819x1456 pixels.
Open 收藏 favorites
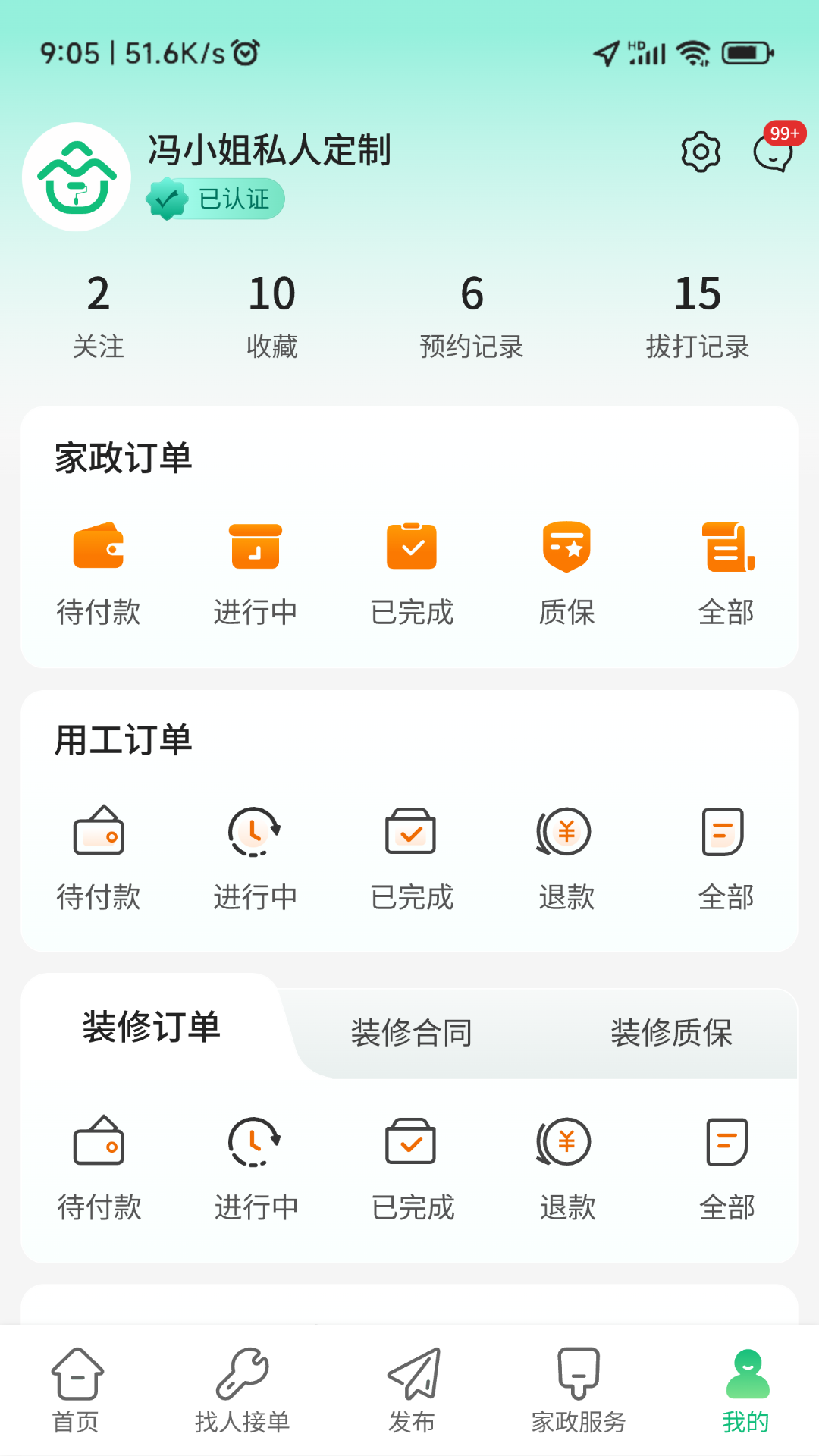point(271,315)
